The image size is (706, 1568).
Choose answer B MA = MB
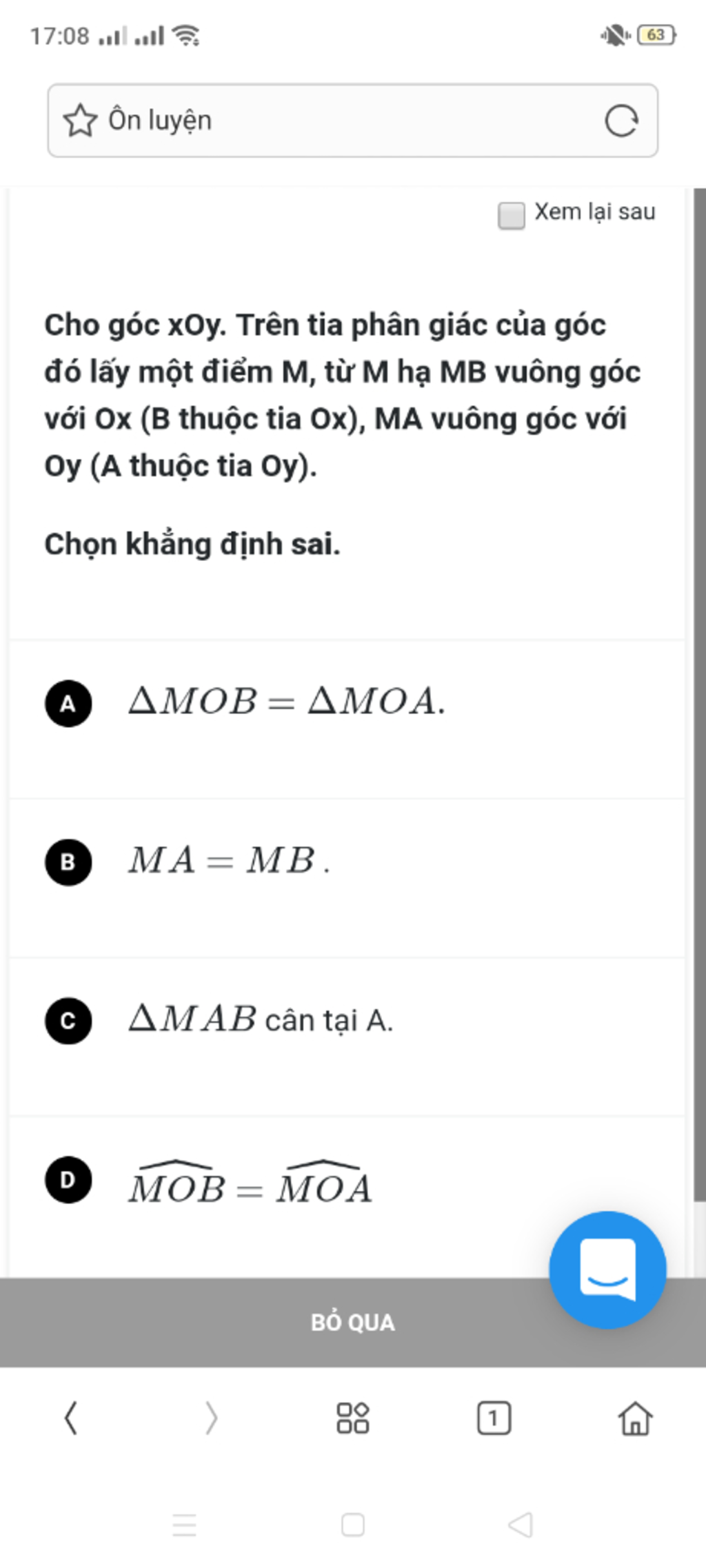pyautogui.click(x=68, y=862)
